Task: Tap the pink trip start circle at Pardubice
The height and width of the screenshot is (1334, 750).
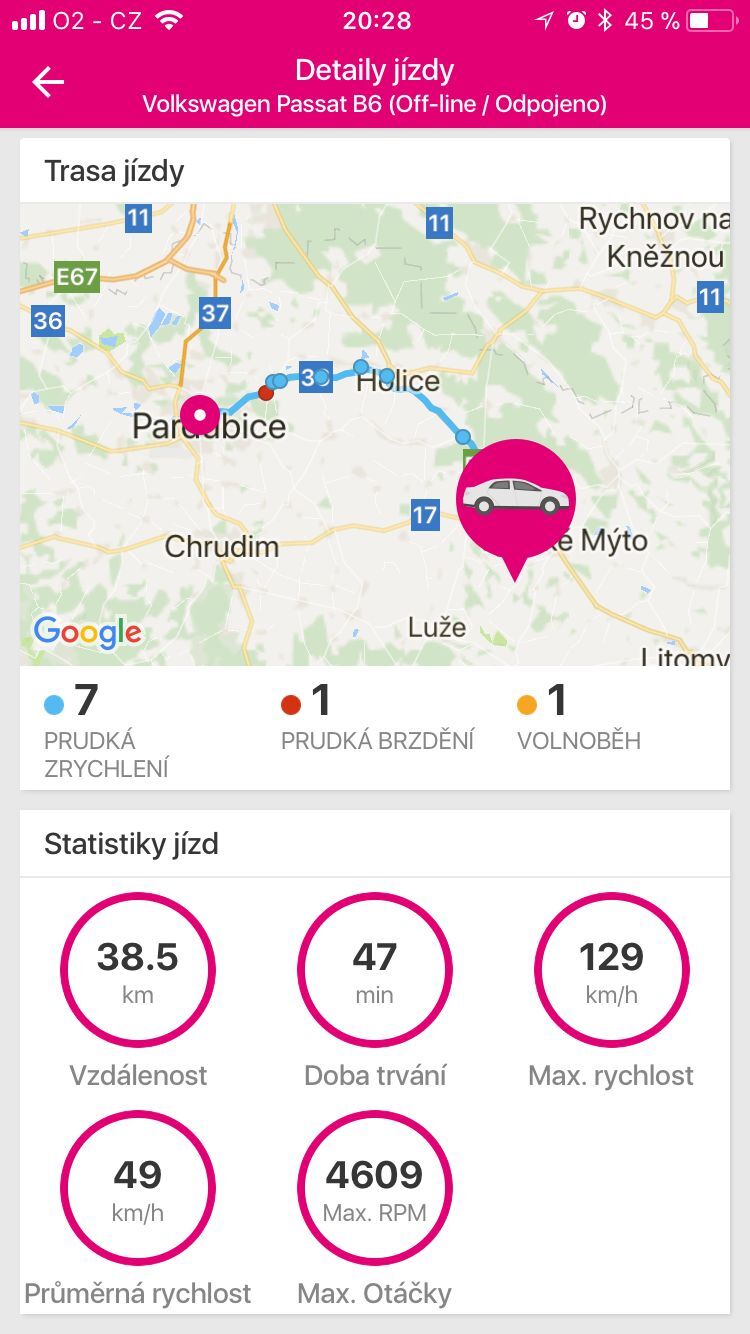Action: point(199,415)
